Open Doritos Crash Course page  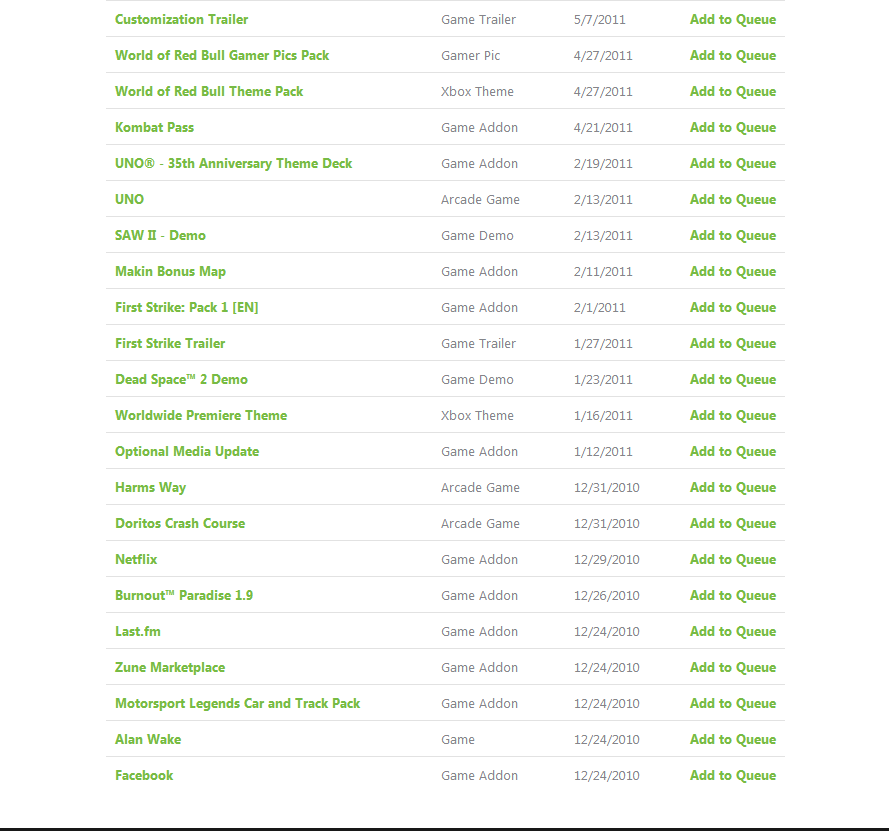[x=180, y=523]
